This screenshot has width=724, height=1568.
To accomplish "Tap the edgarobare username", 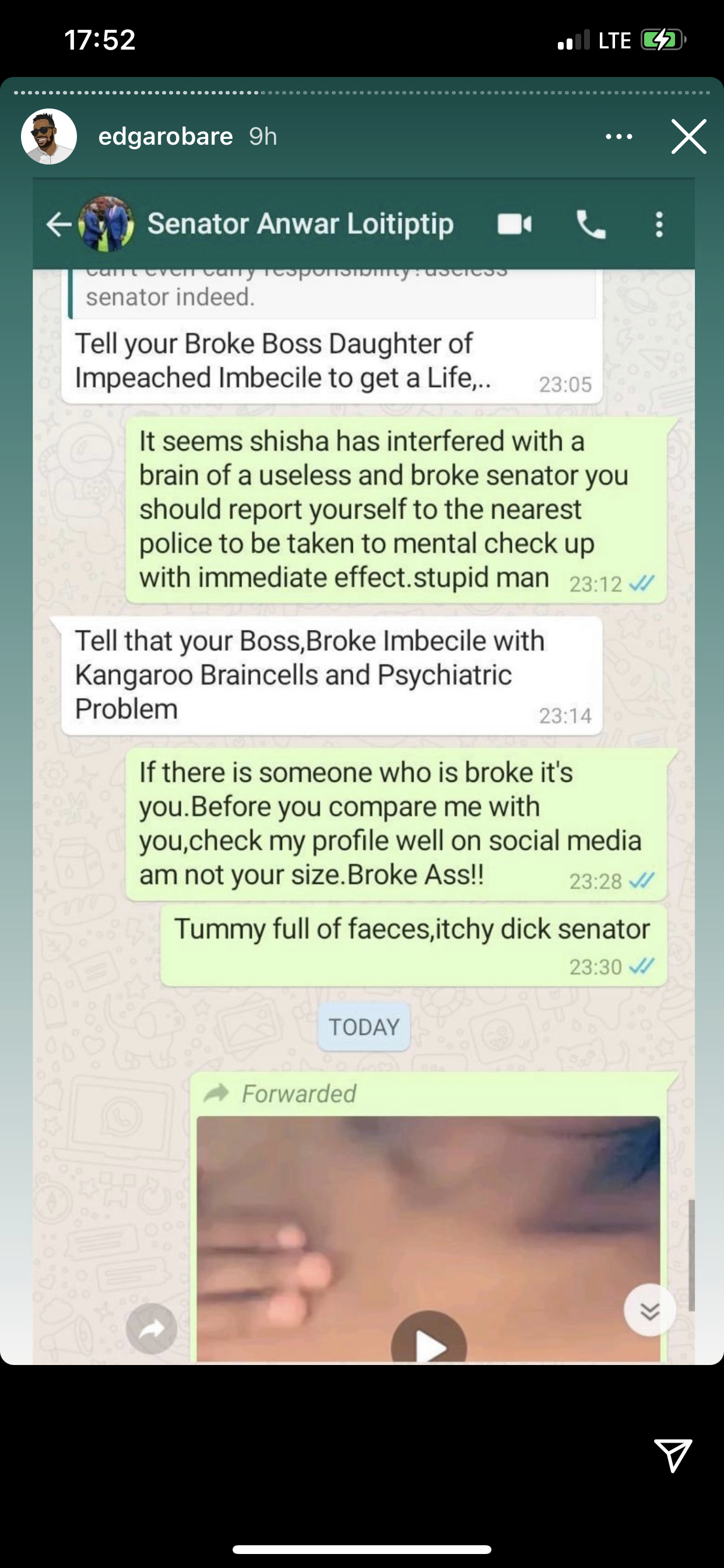I will point(166,136).
